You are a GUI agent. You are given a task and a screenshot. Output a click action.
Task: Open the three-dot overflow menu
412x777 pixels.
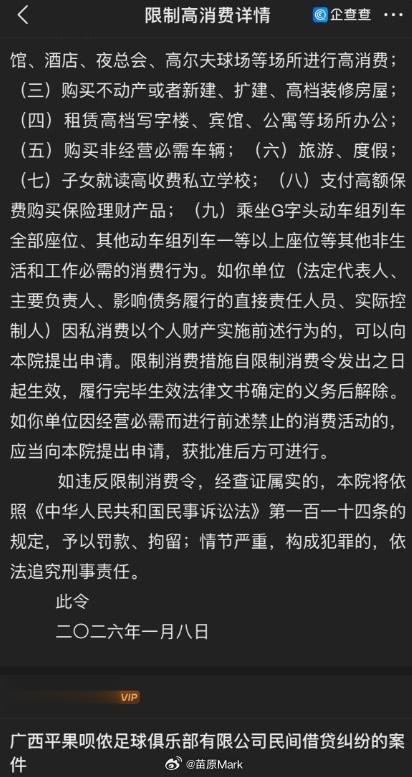click(394, 15)
